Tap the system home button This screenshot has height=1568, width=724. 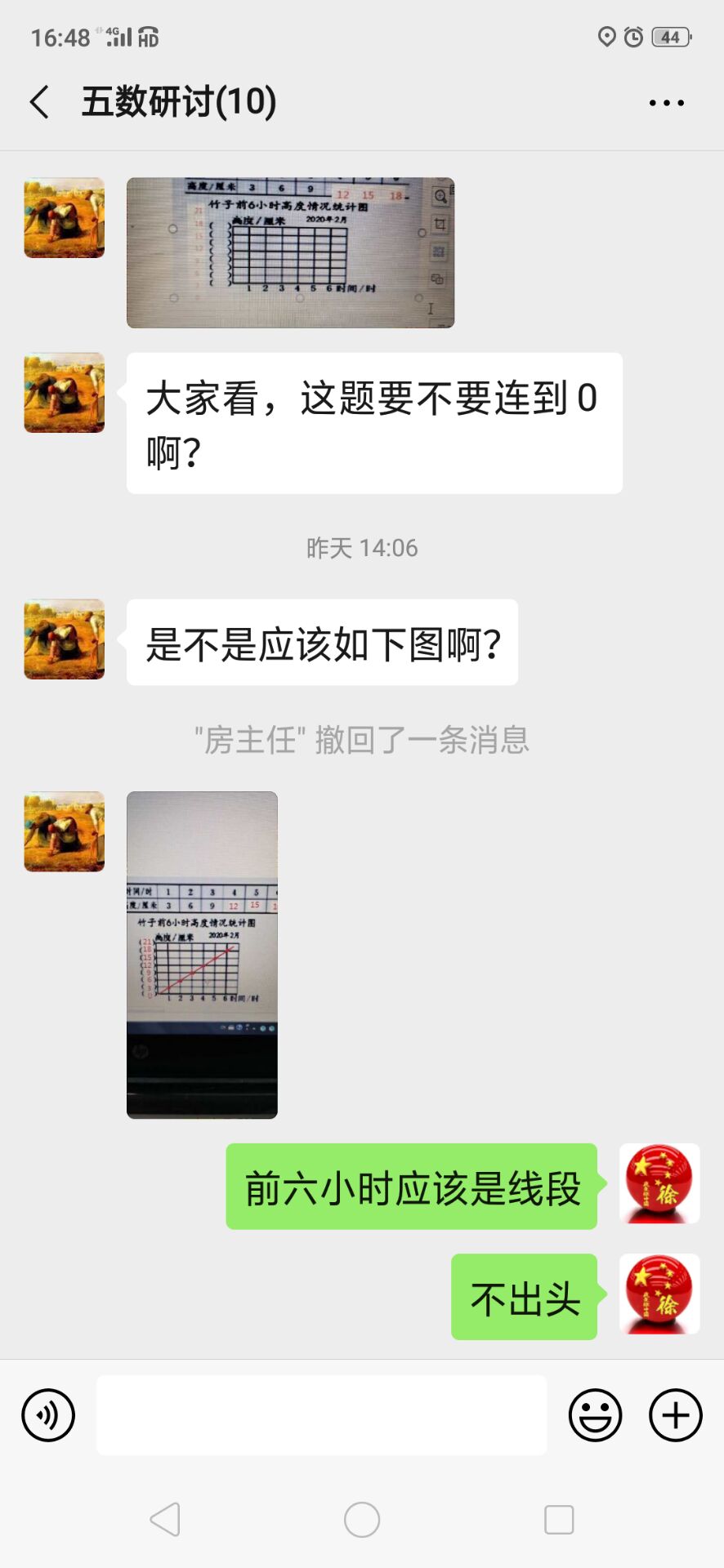[362, 1520]
